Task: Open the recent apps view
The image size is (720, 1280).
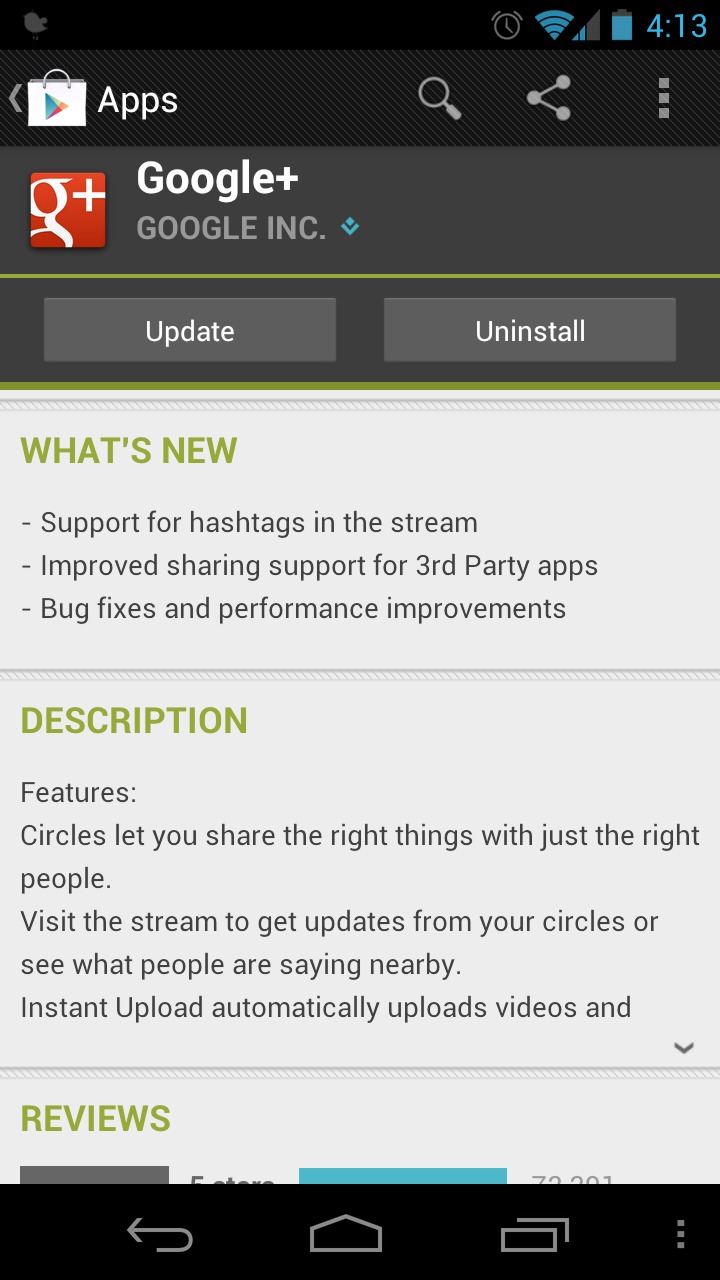Action: (x=534, y=1235)
